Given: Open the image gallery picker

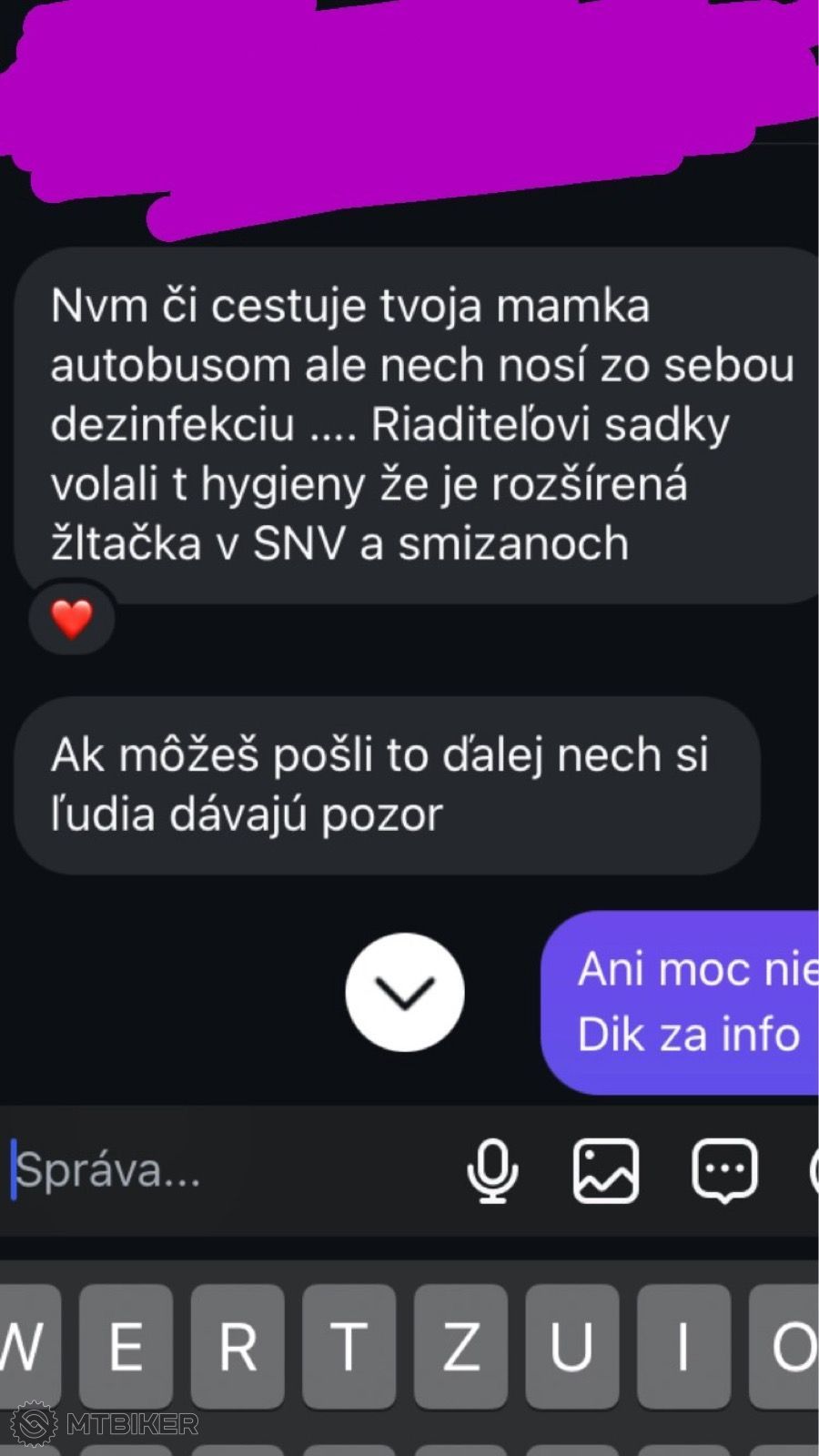Looking at the screenshot, I should 606,1171.
